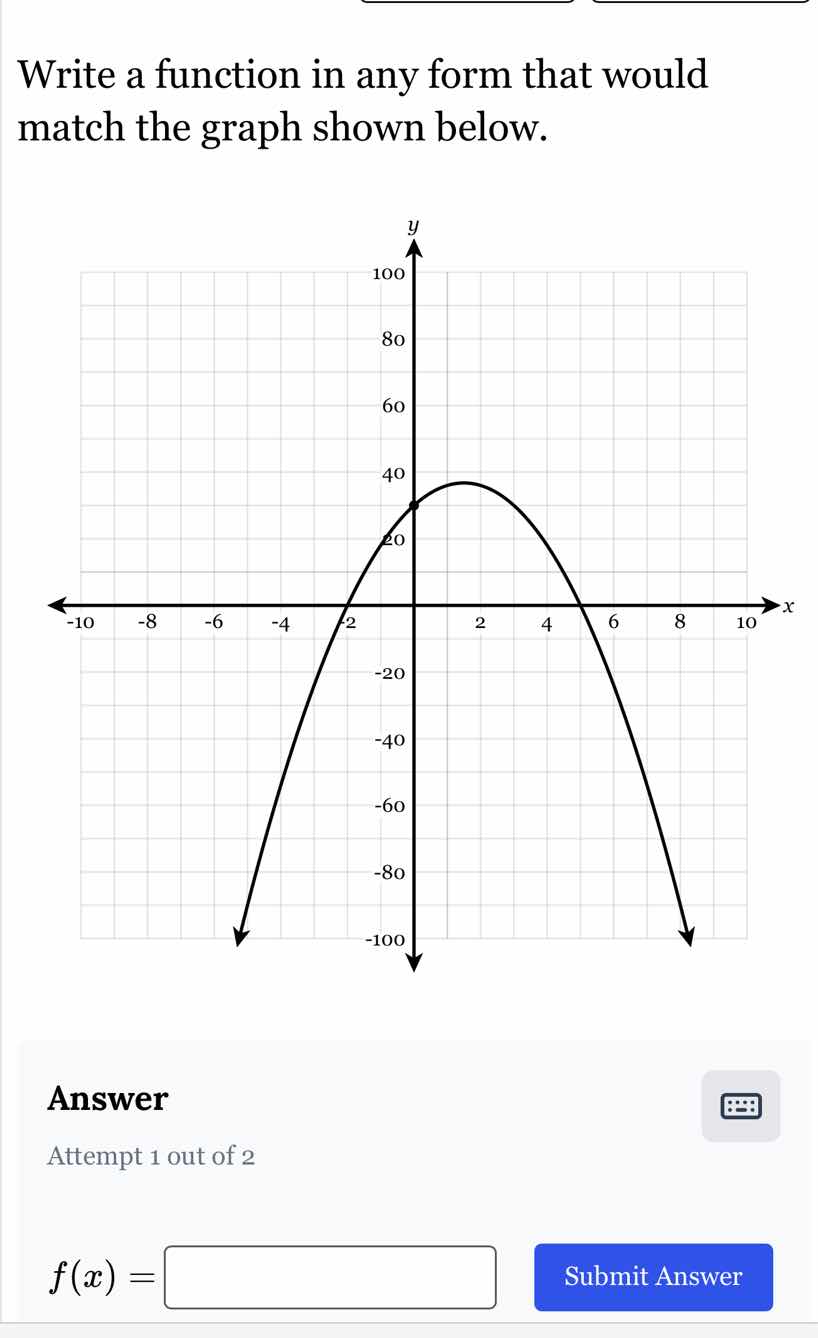Click the on-screen keyboard symbol beside Answer
The width and height of the screenshot is (818, 1338).
[x=741, y=1106]
